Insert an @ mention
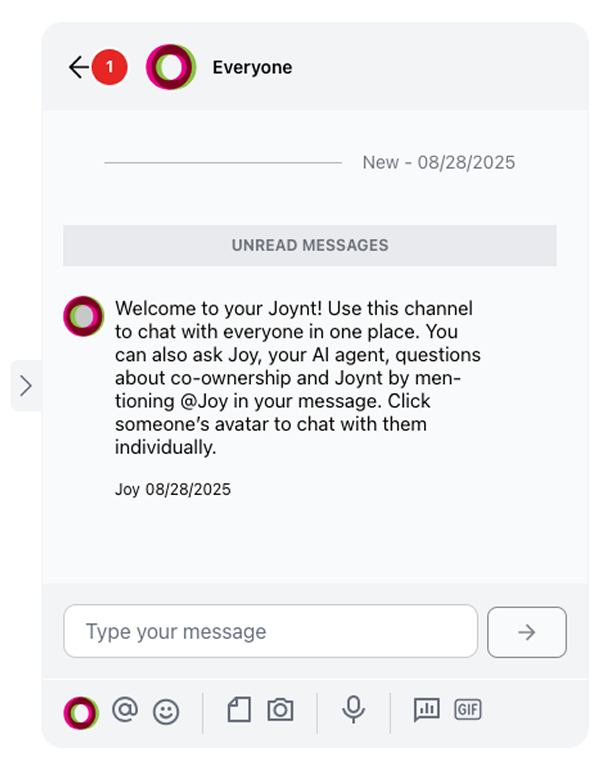 pyautogui.click(x=124, y=710)
